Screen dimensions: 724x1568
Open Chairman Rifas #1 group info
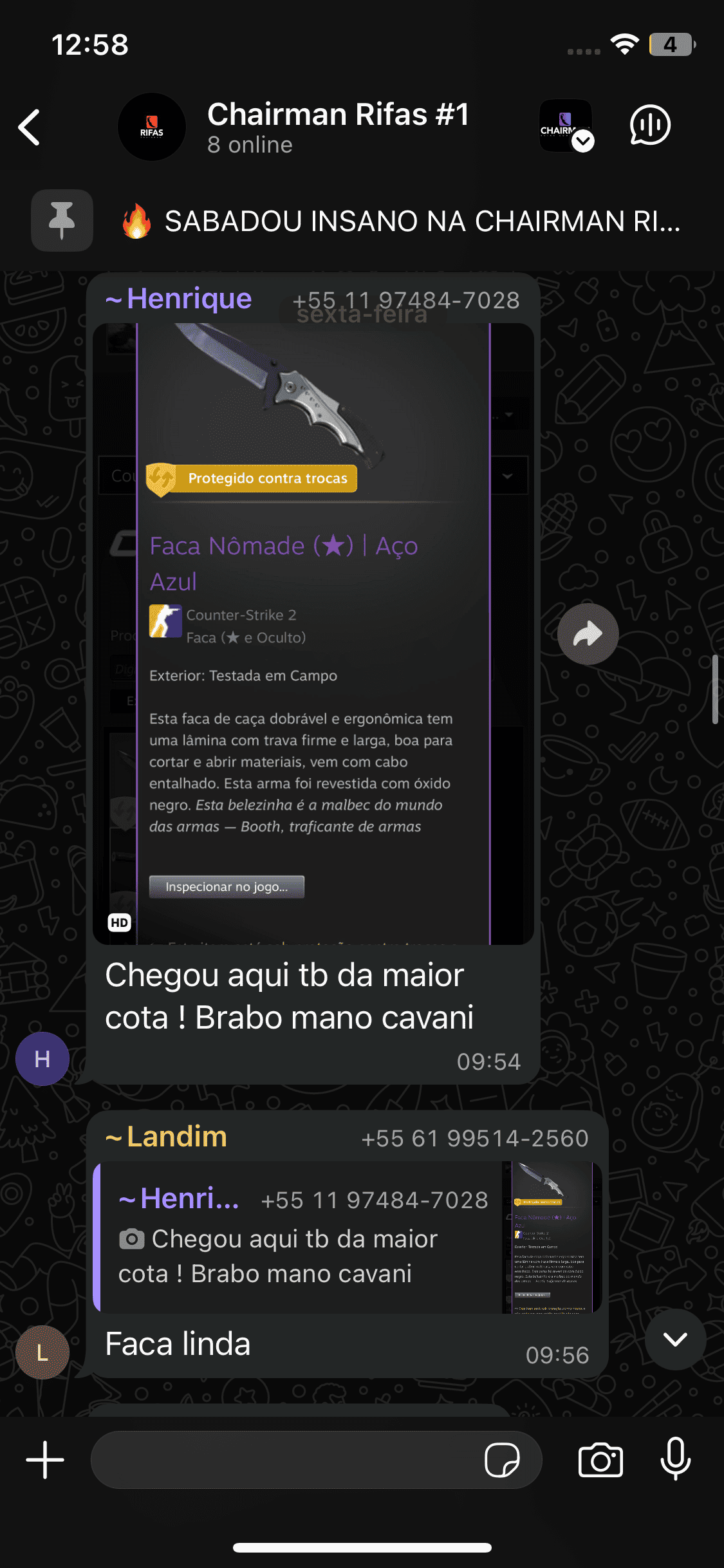coord(338,127)
